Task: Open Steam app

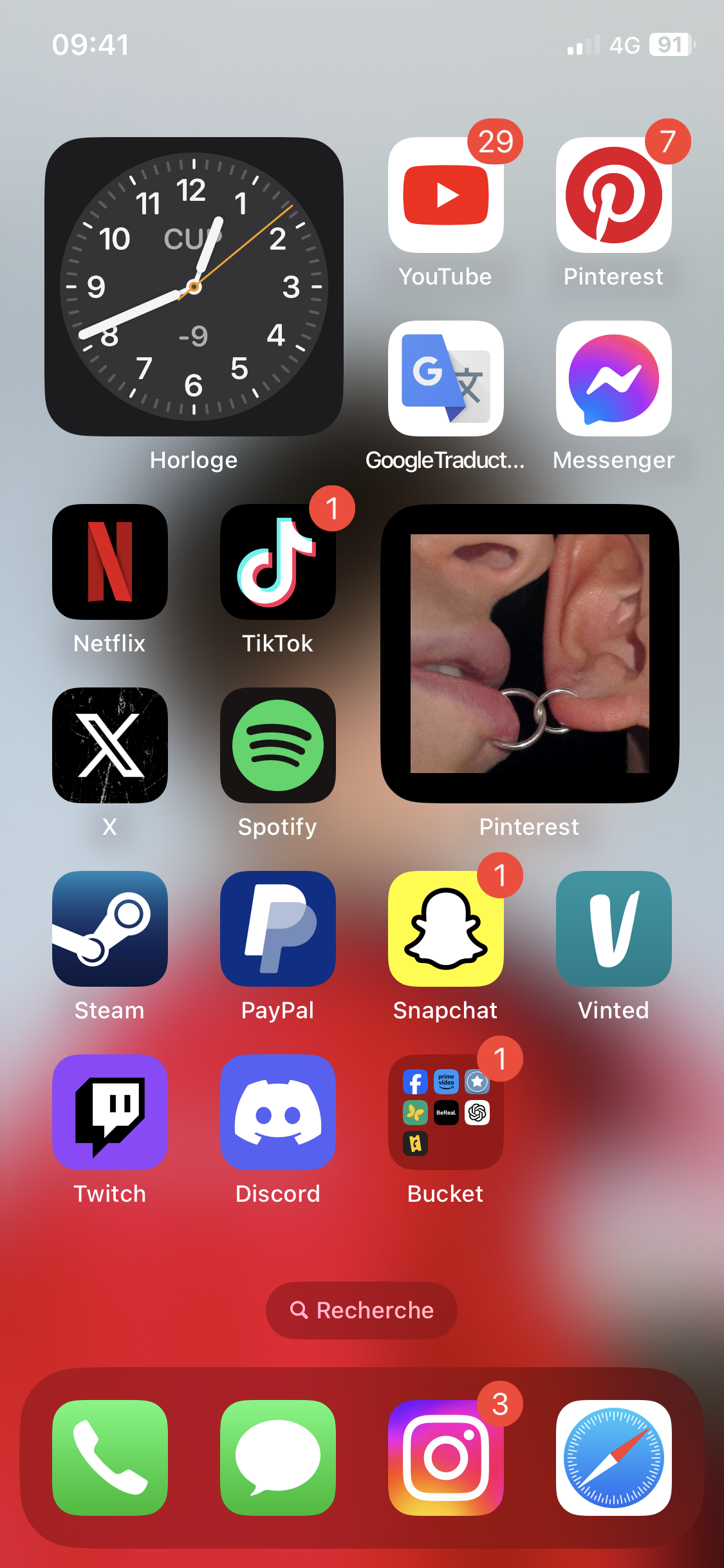Action: coord(110,929)
